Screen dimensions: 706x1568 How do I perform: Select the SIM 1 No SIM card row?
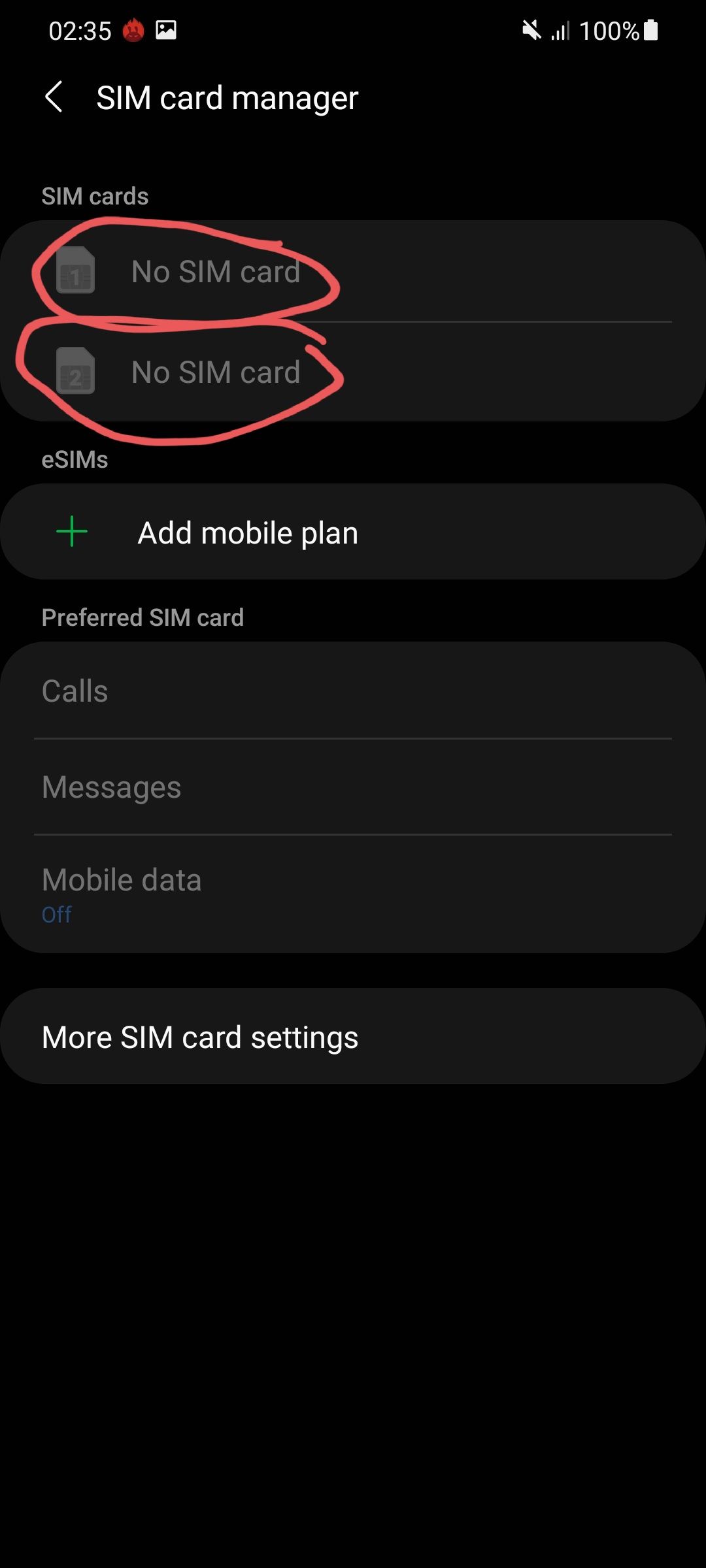pyautogui.click(x=353, y=272)
